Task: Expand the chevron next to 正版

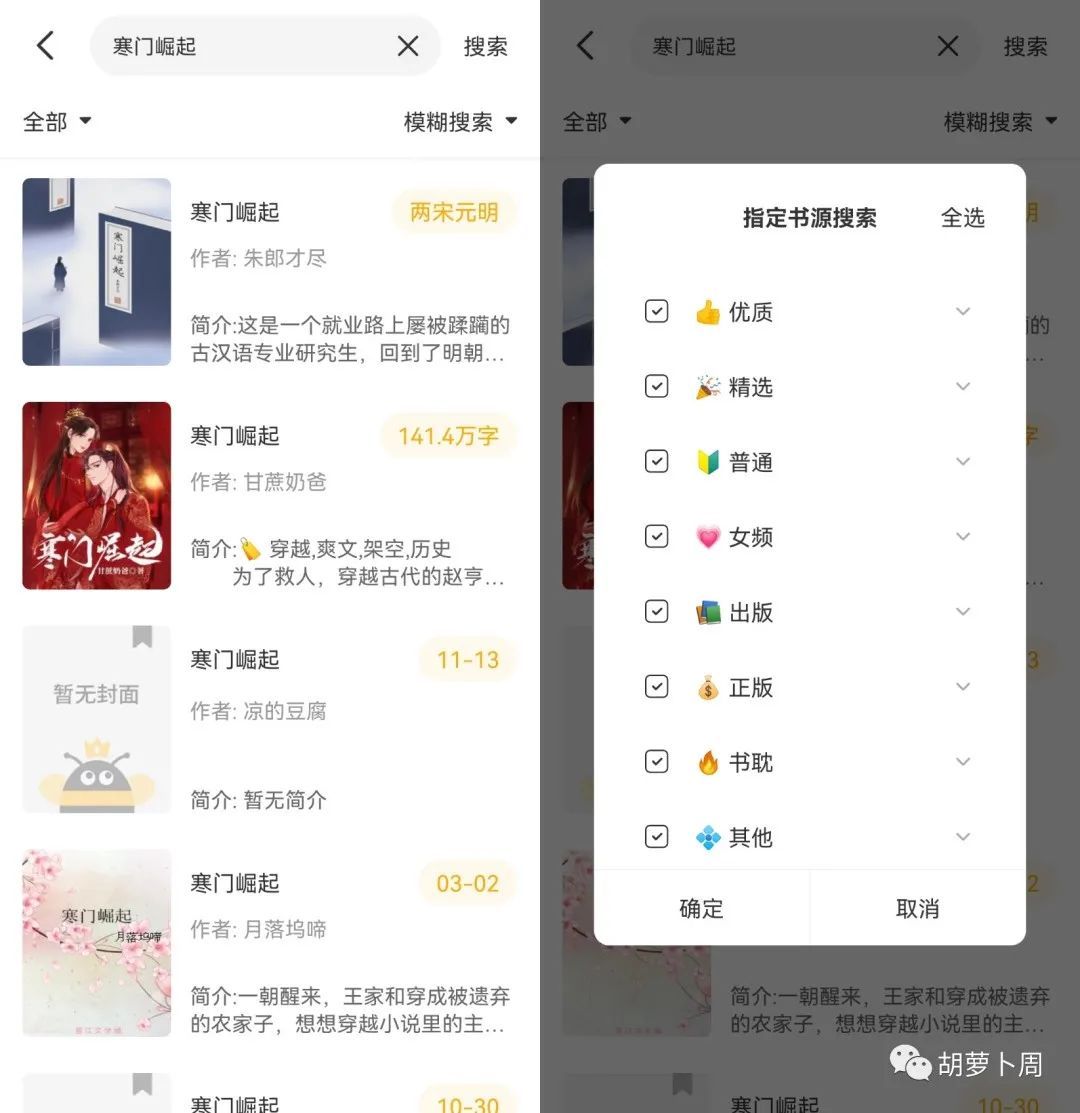Action: tap(963, 687)
